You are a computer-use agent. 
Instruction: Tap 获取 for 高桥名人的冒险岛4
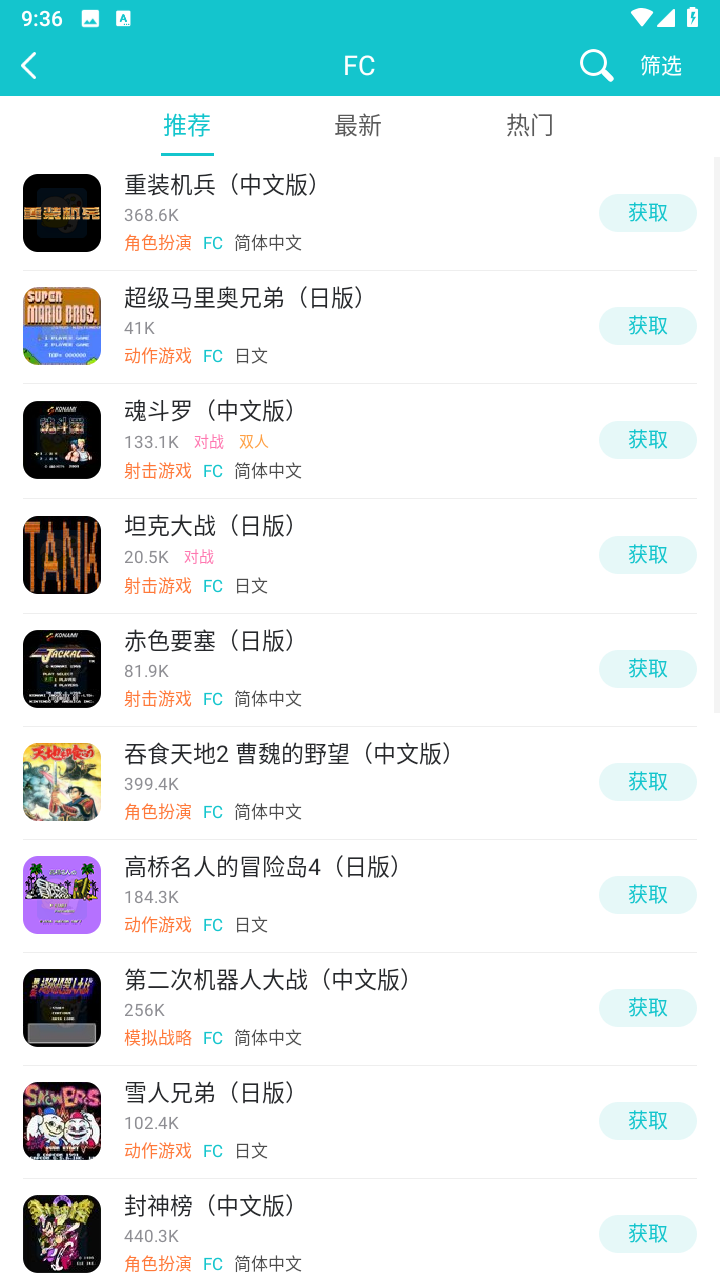[x=648, y=895]
